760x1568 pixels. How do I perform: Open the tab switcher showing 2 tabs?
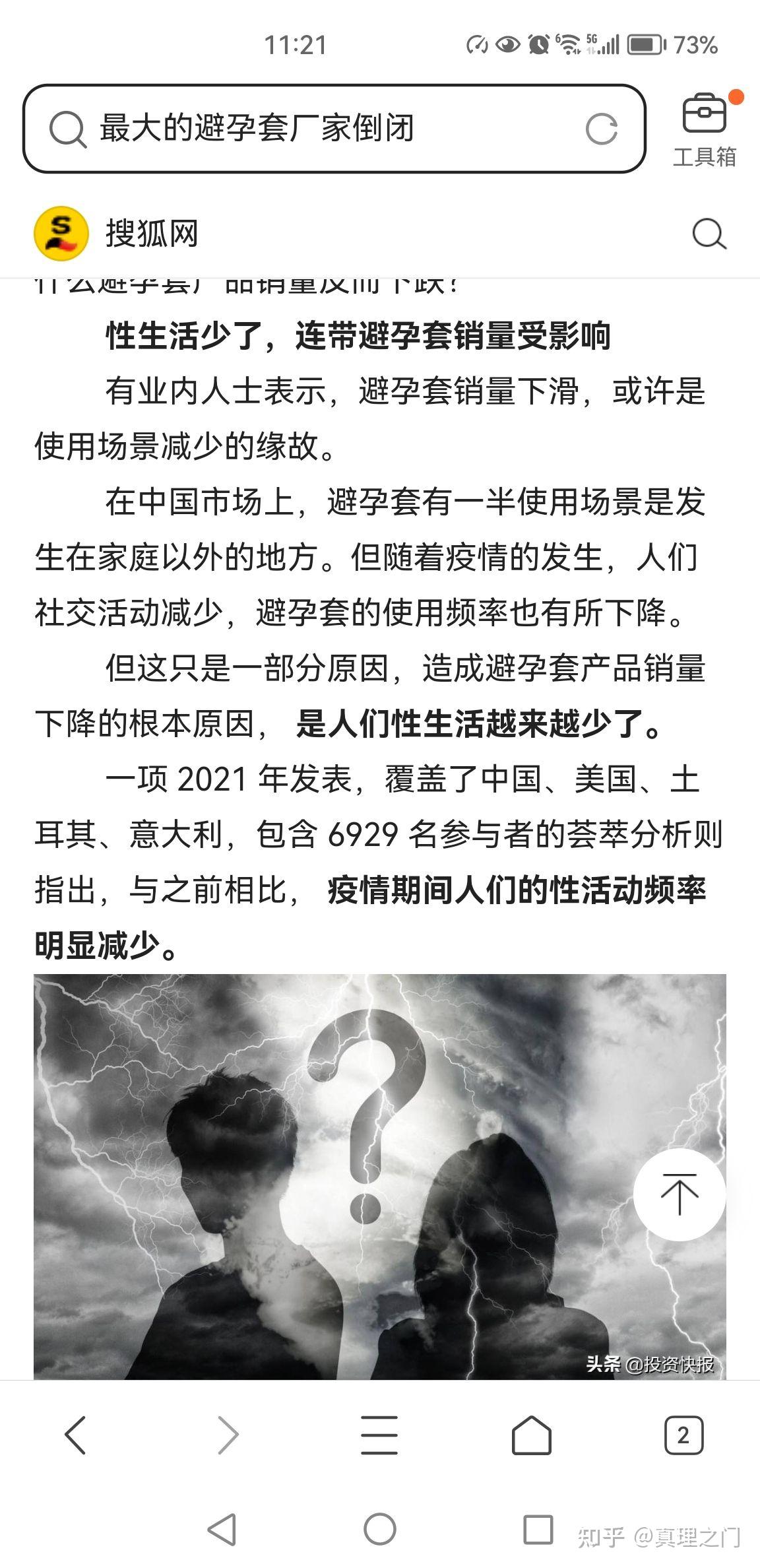(x=683, y=1435)
